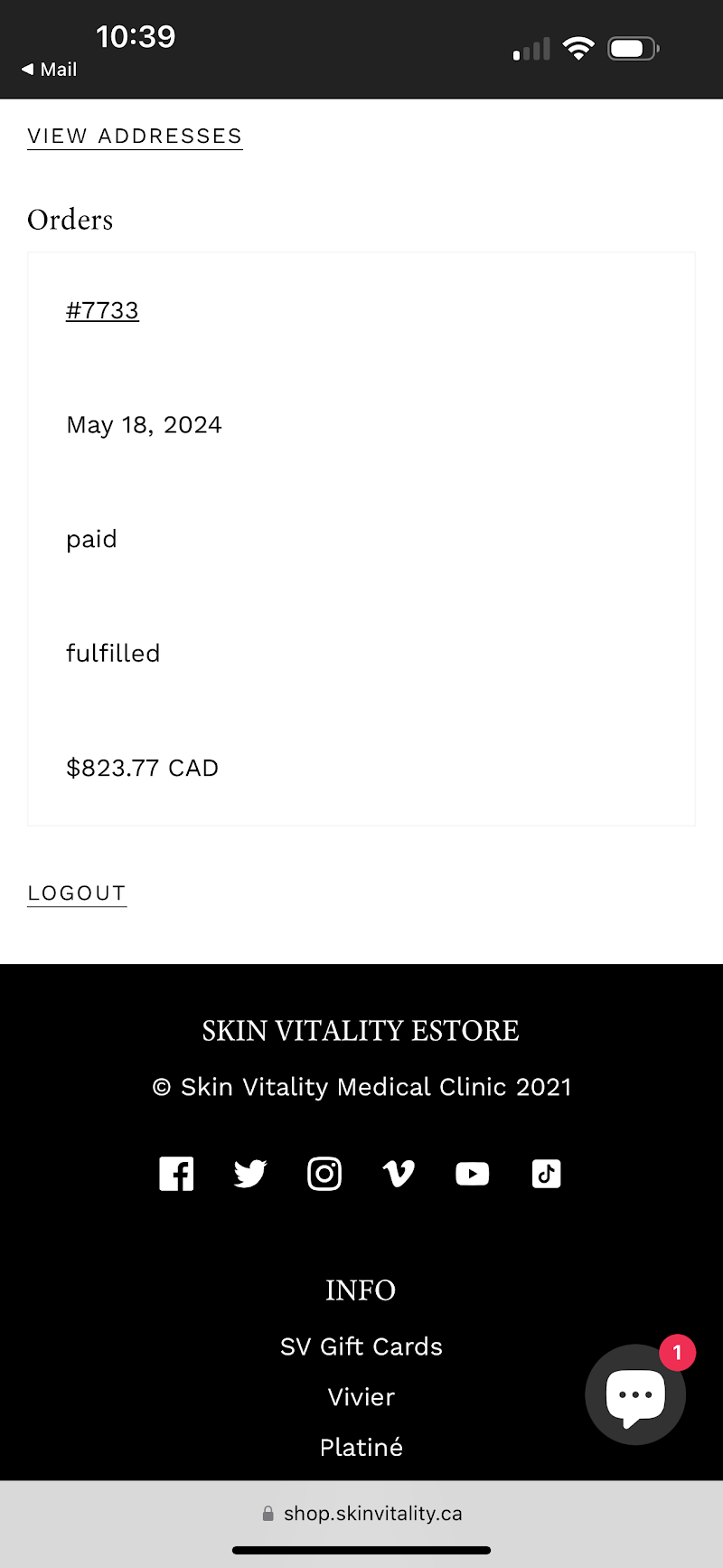Tap the chat notification badge showing 1
This screenshot has width=723, height=1568.
pyautogui.click(x=677, y=1353)
